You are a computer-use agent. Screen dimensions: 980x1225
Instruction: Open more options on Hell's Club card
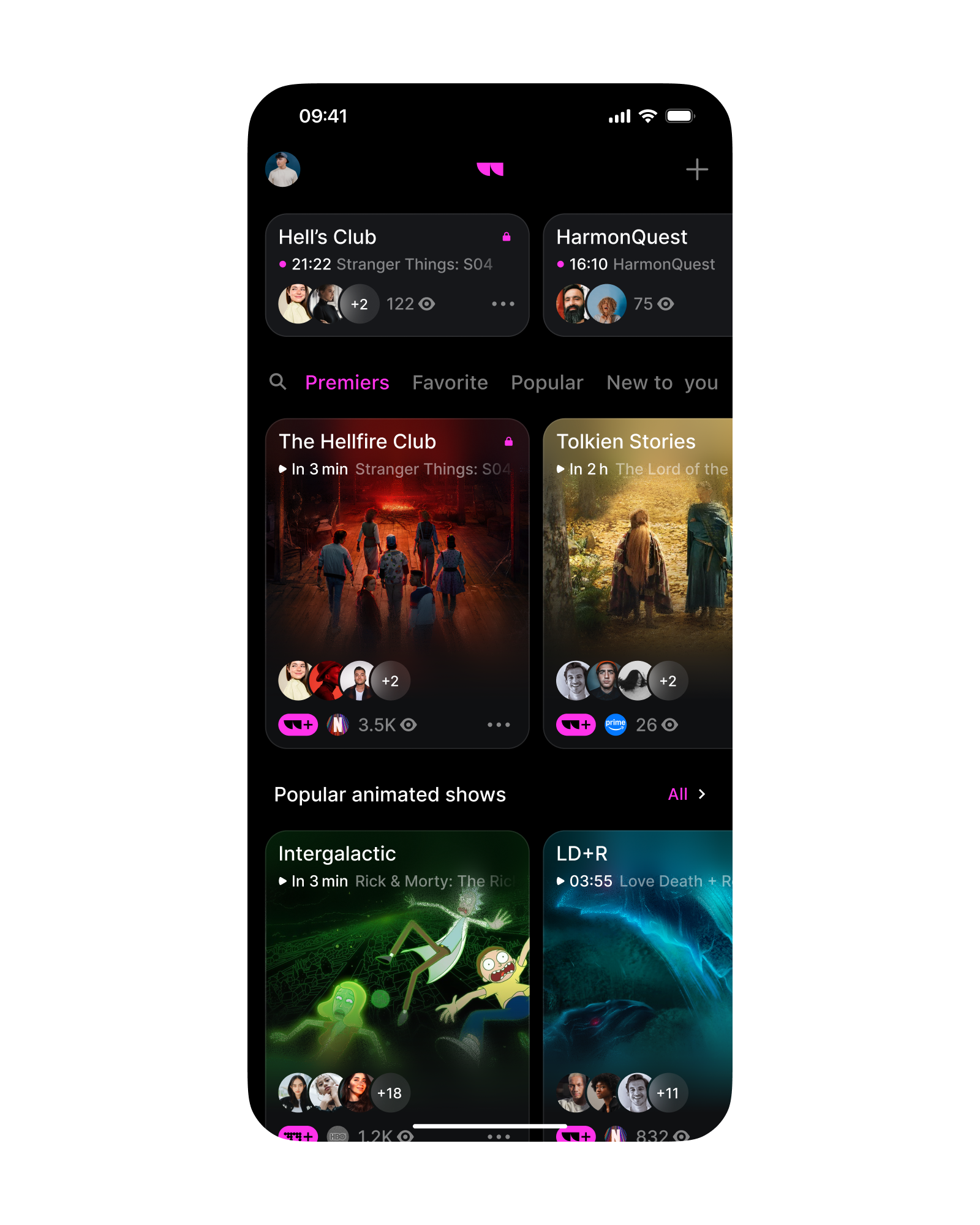coord(503,304)
